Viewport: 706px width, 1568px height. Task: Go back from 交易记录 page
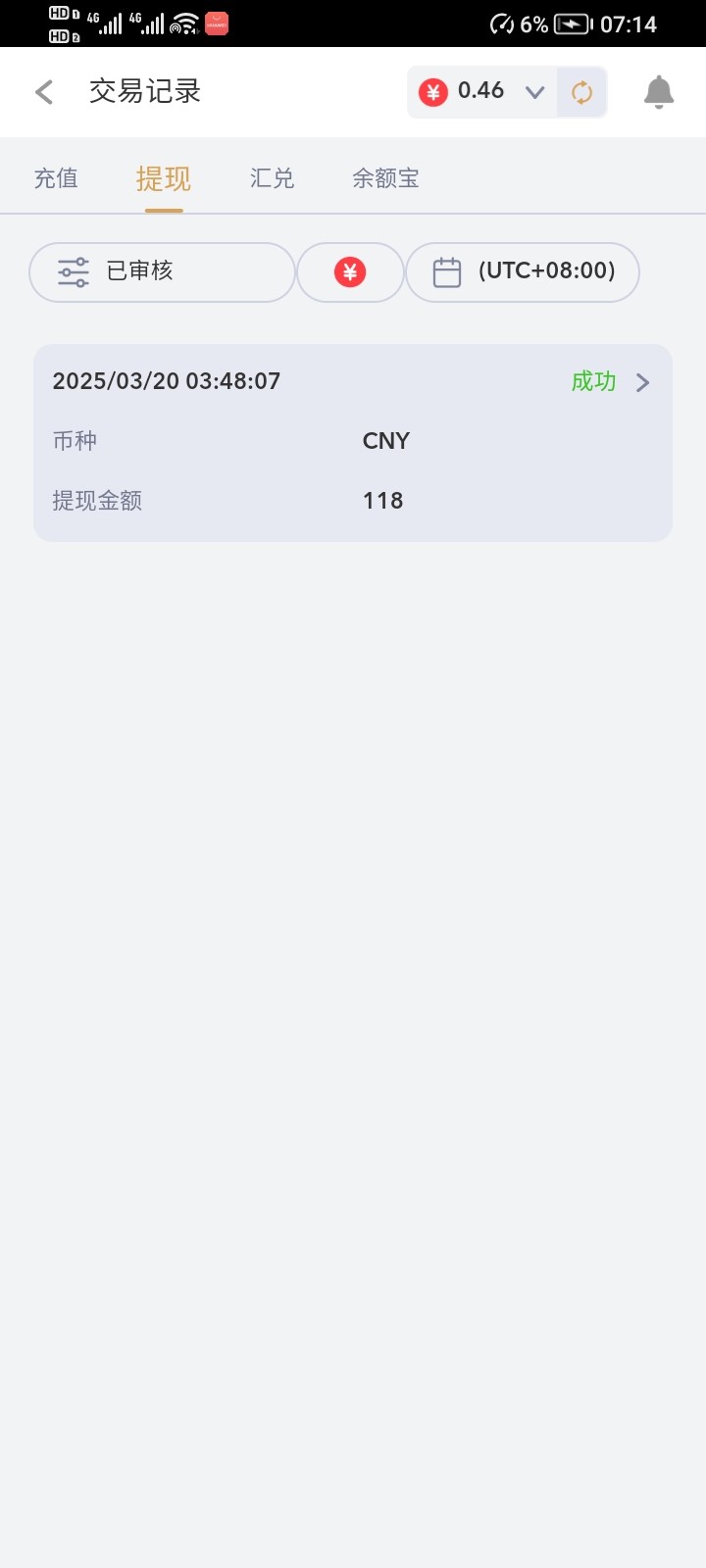[x=44, y=92]
